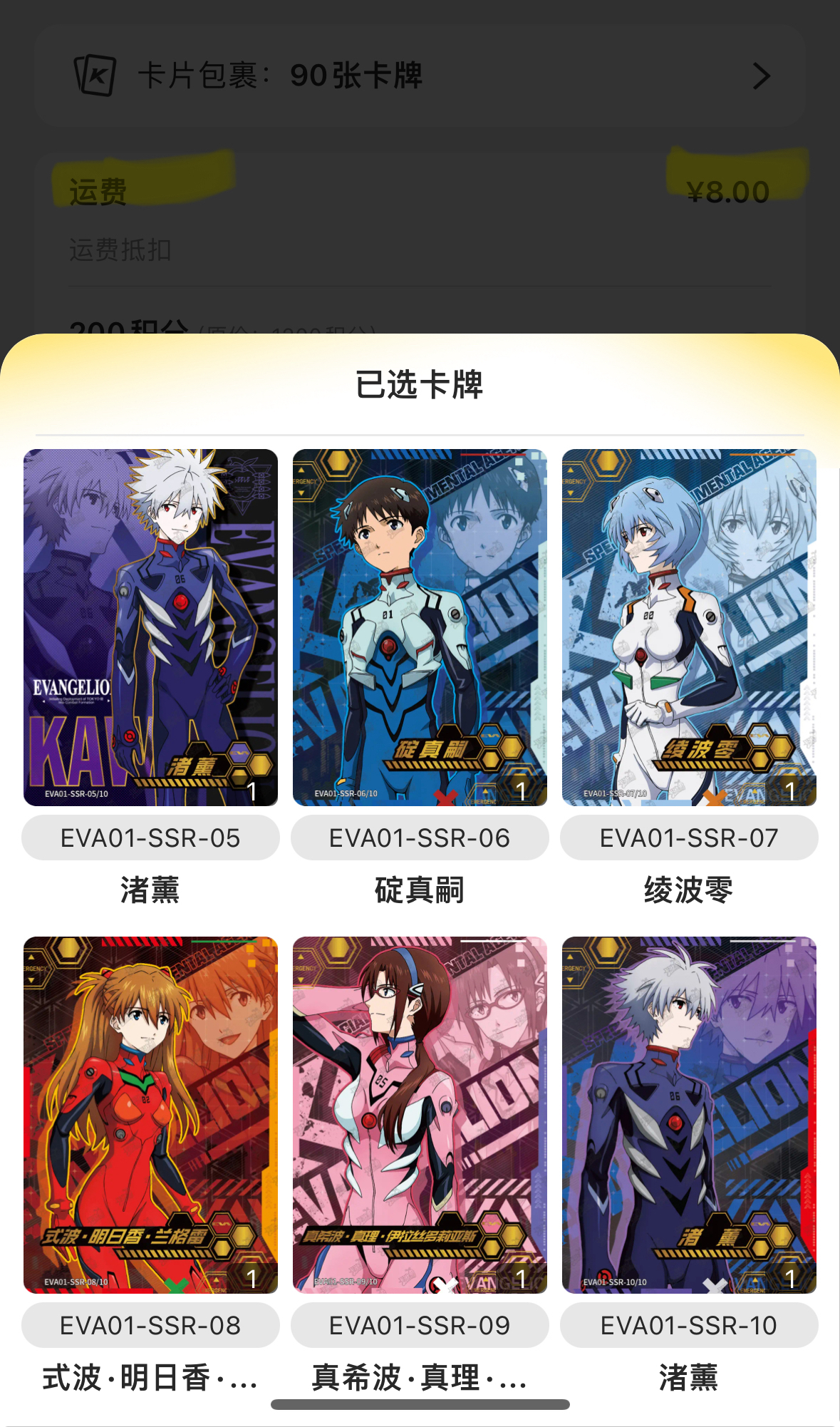This screenshot has height=1427, width=840.
Task: Open the EVA01-SSR-10 渚薰 card
Action: 689,1115
